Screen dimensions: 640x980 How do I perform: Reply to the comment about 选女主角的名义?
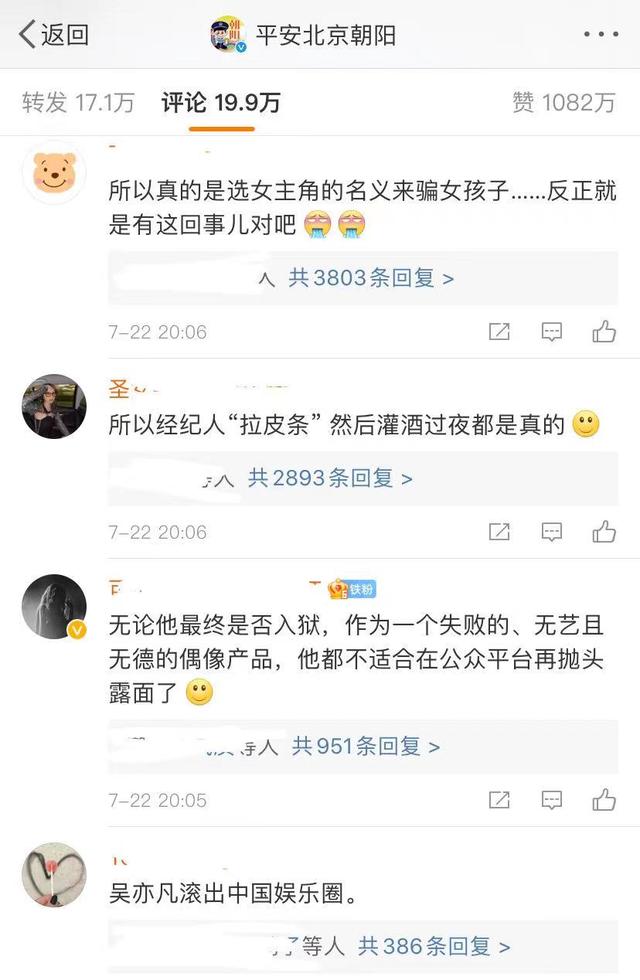tap(552, 332)
